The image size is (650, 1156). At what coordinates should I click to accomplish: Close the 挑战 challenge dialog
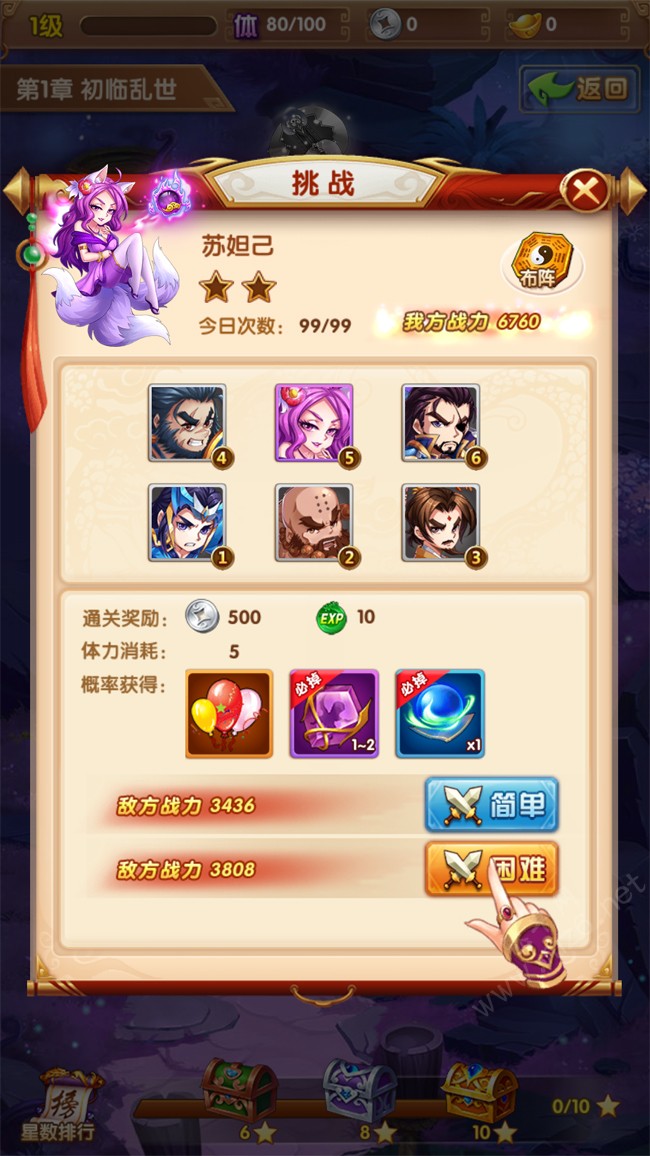586,189
